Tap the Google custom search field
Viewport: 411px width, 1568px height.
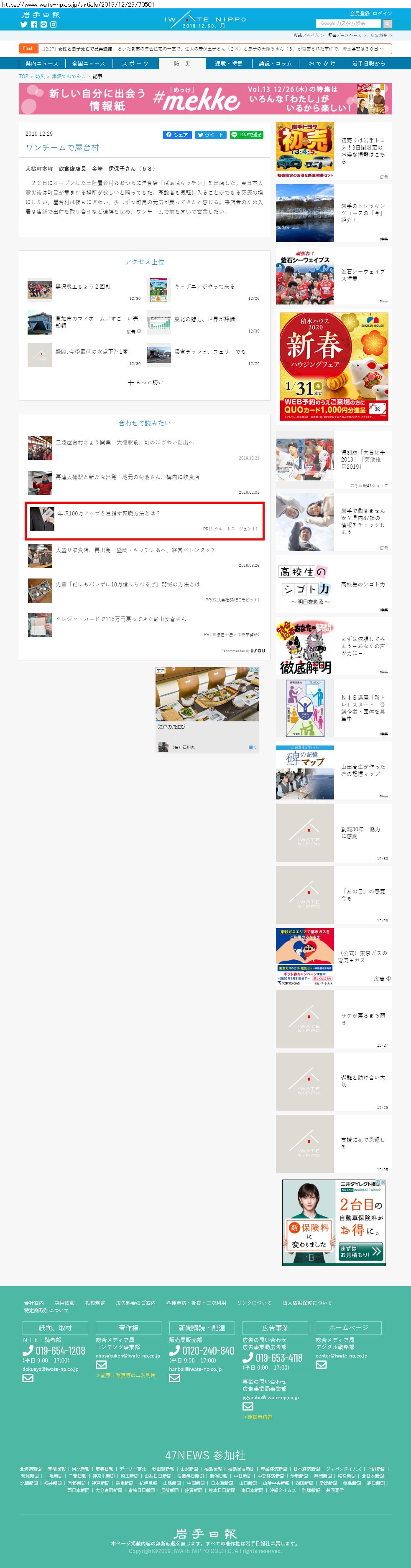348,23
